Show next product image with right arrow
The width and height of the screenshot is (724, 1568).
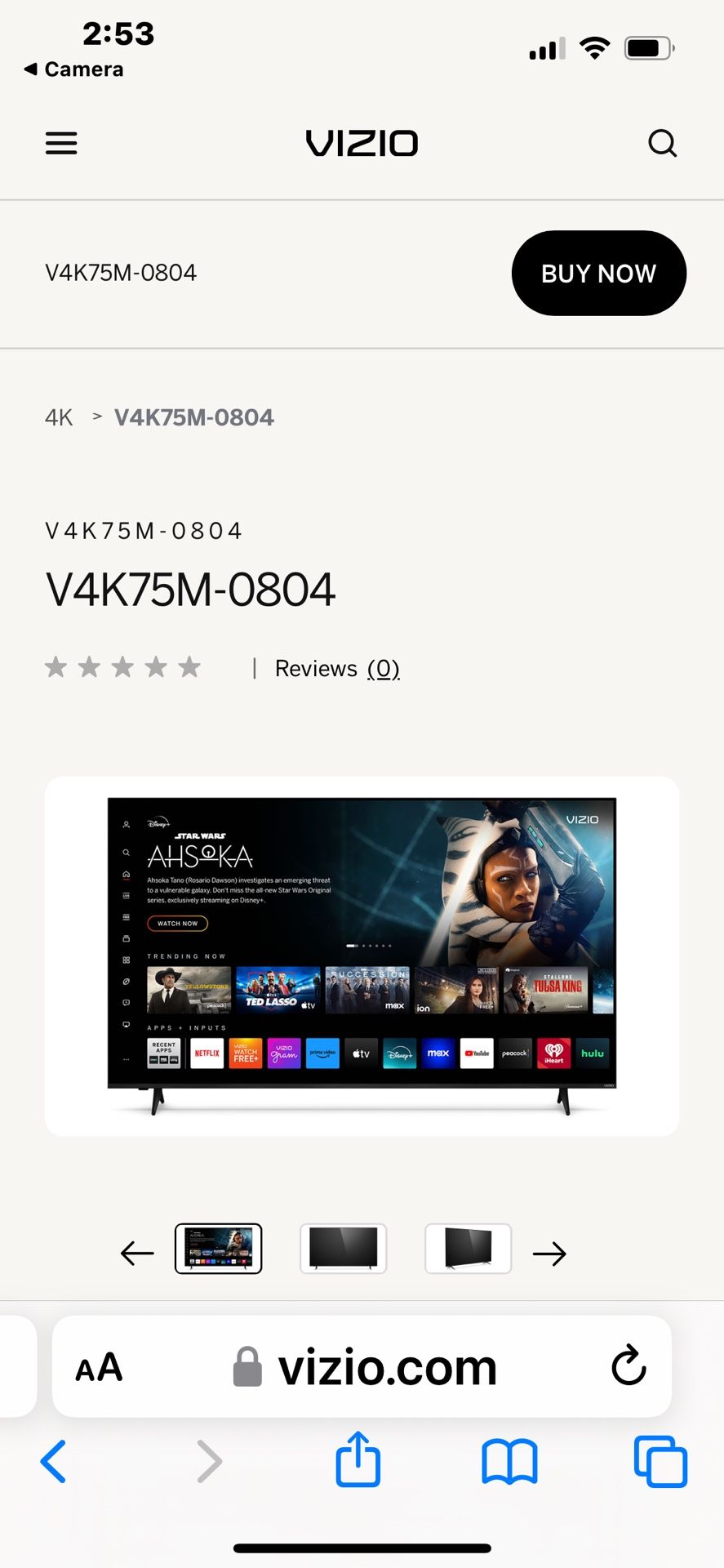pos(549,1253)
